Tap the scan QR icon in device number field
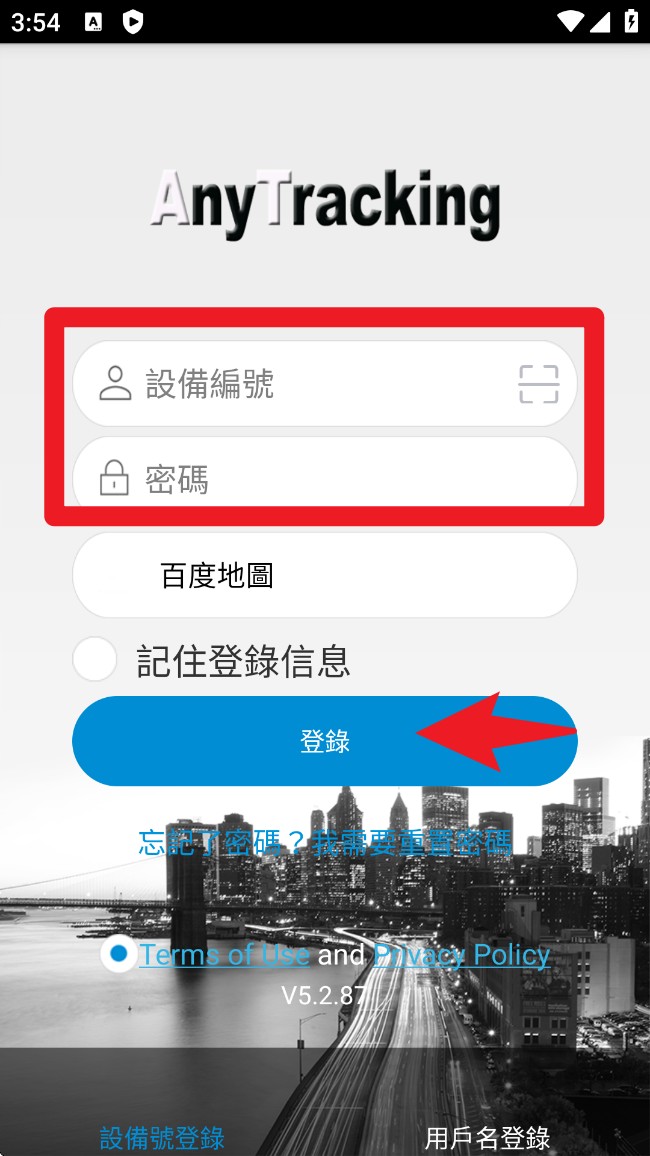Viewport: 650px width, 1156px height. [x=538, y=384]
